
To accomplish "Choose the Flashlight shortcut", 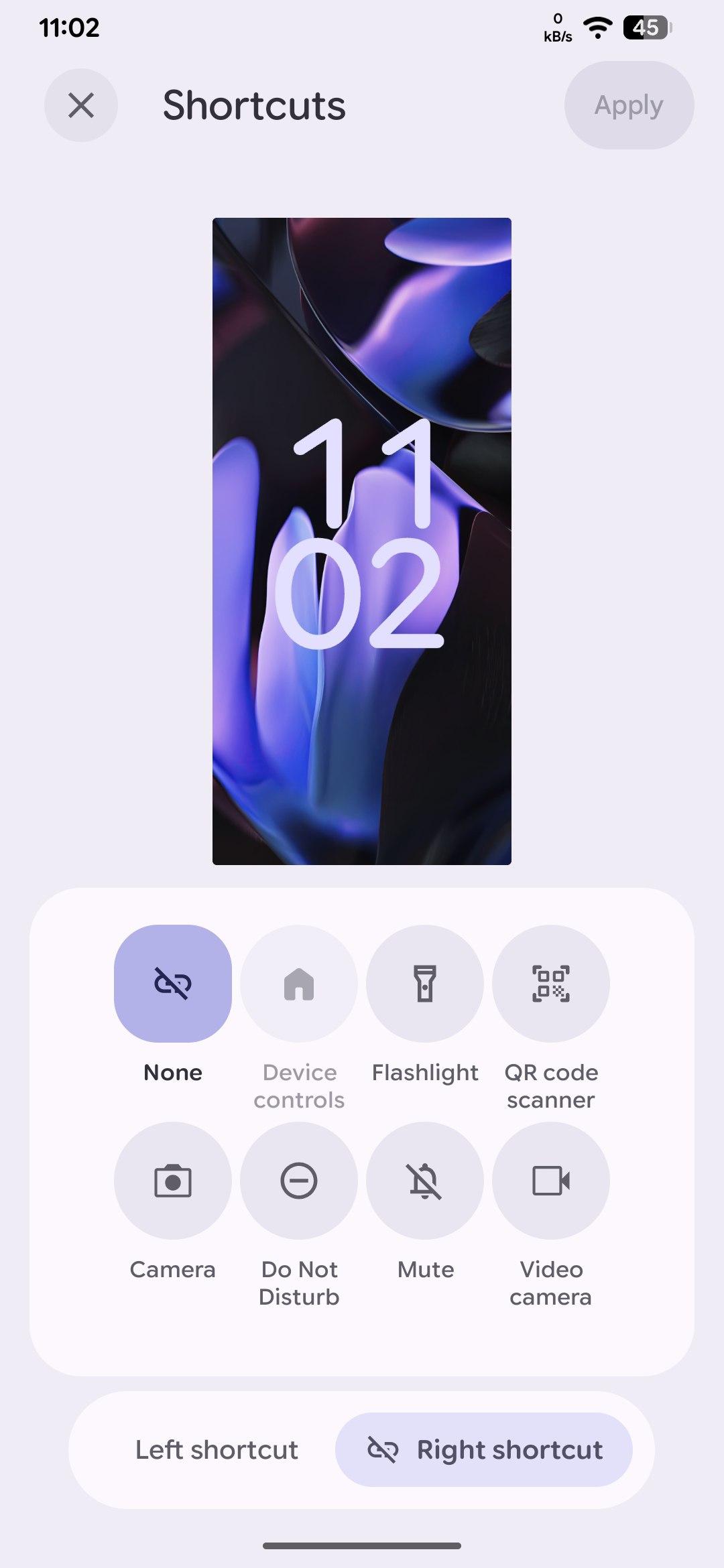I will pyautogui.click(x=425, y=983).
